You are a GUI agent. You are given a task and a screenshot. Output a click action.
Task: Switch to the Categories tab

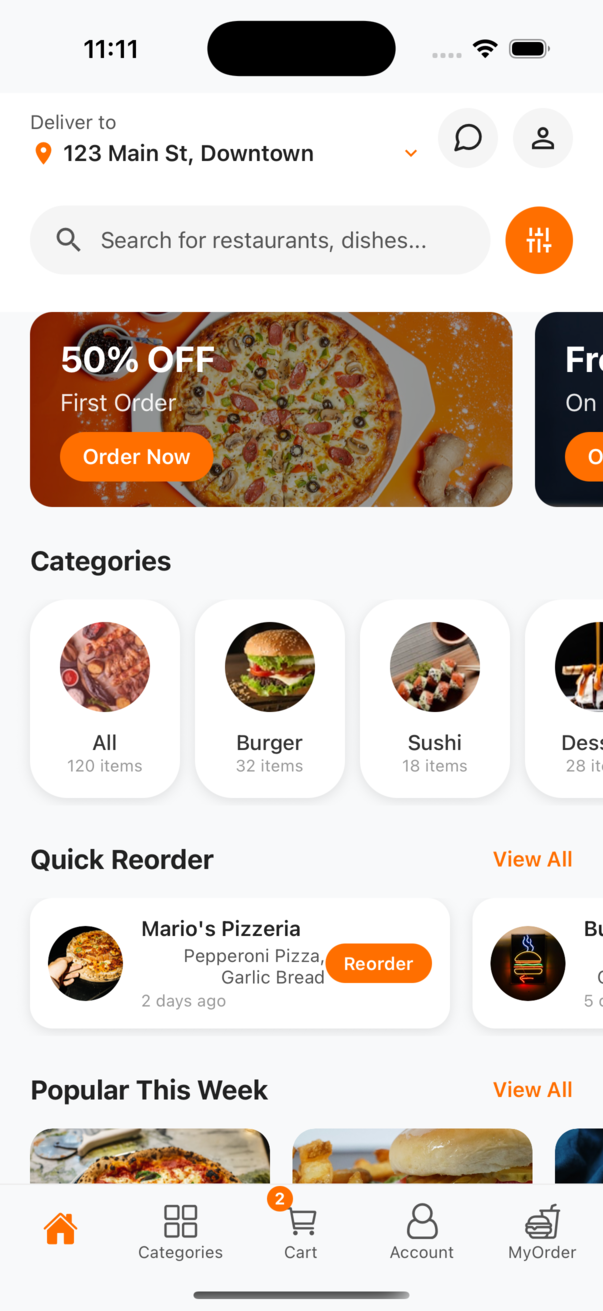(180, 1232)
